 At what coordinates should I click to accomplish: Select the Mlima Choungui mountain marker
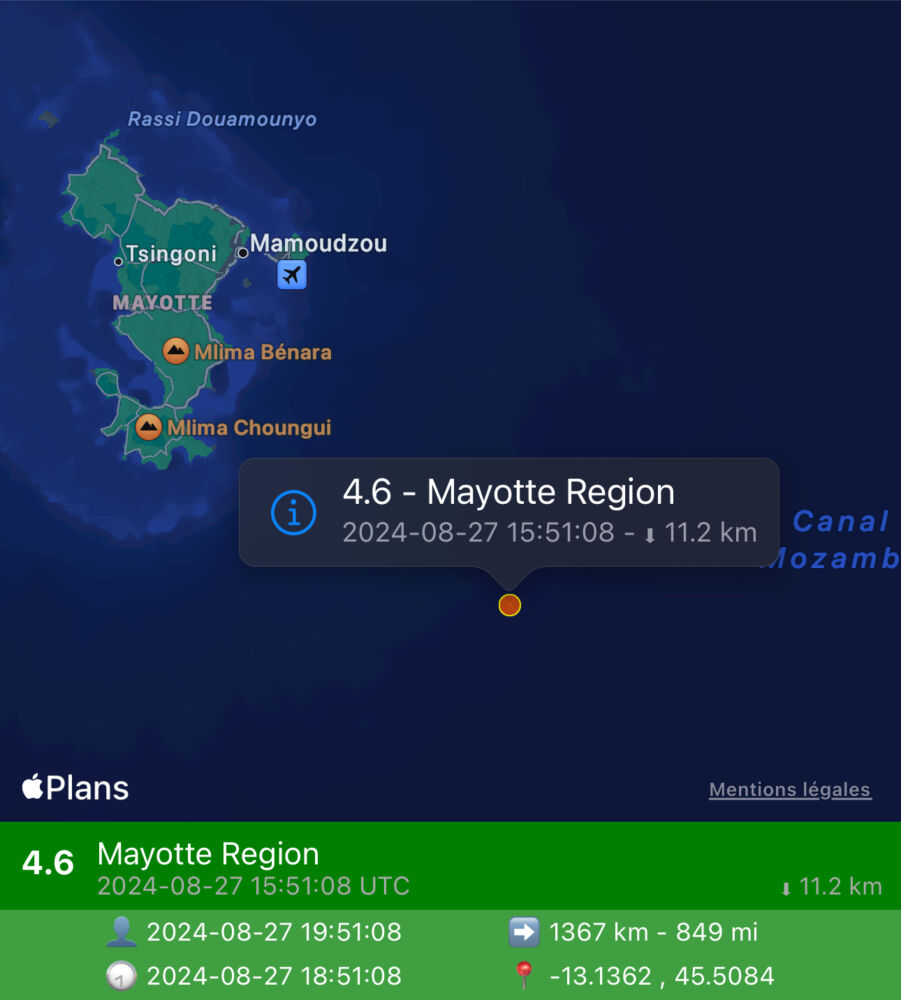pos(149,428)
